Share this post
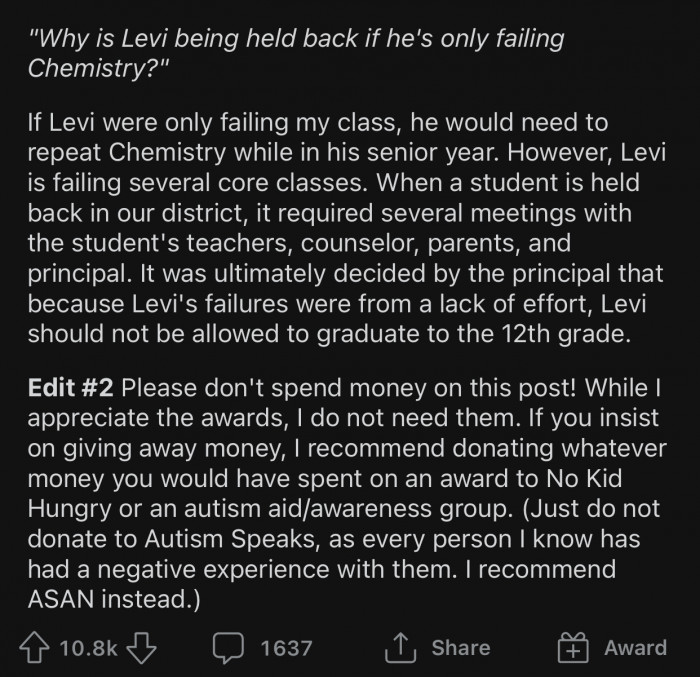Image resolution: width=700 pixels, height=677 pixels. pos(438,648)
